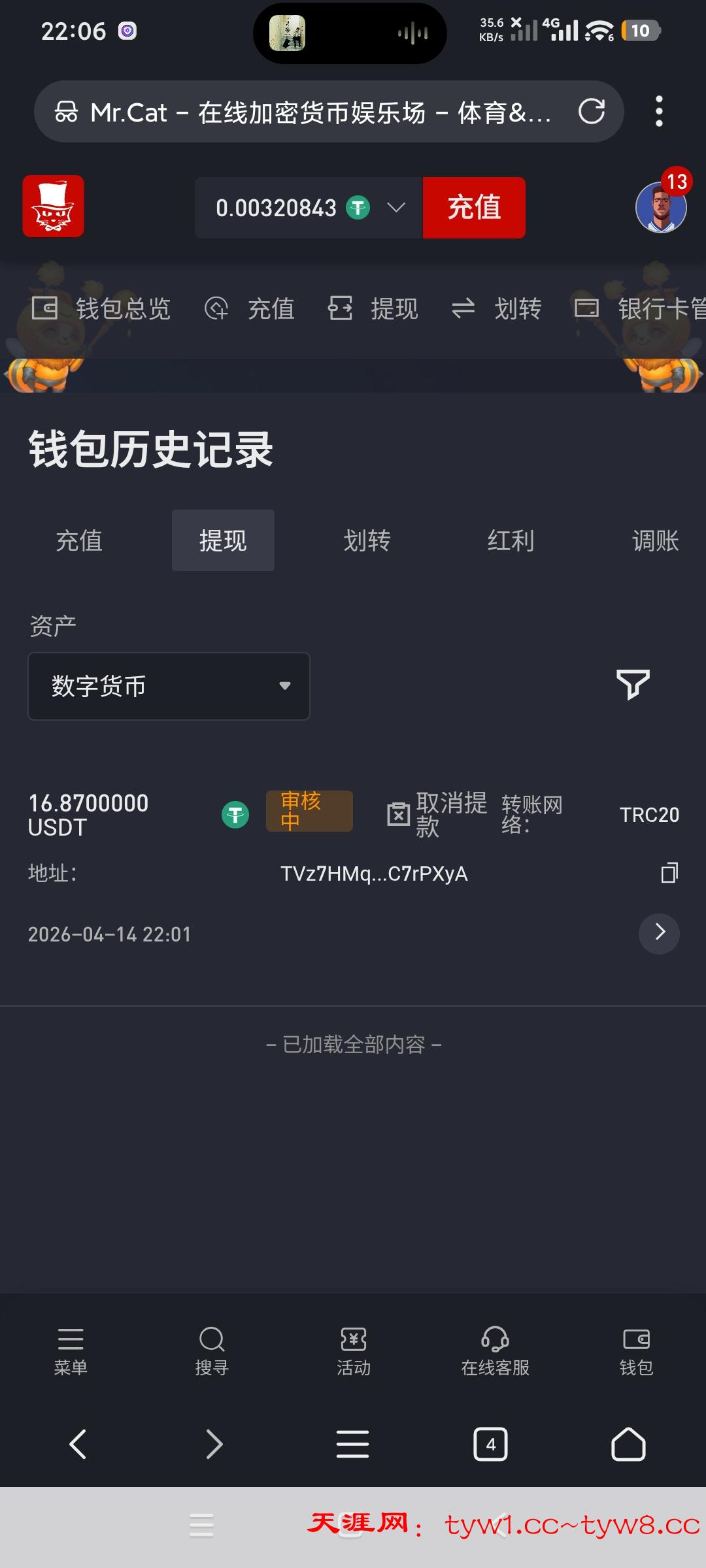This screenshot has width=706, height=1568.
Task: Select the 充值 history tab
Action: pos(79,541)
